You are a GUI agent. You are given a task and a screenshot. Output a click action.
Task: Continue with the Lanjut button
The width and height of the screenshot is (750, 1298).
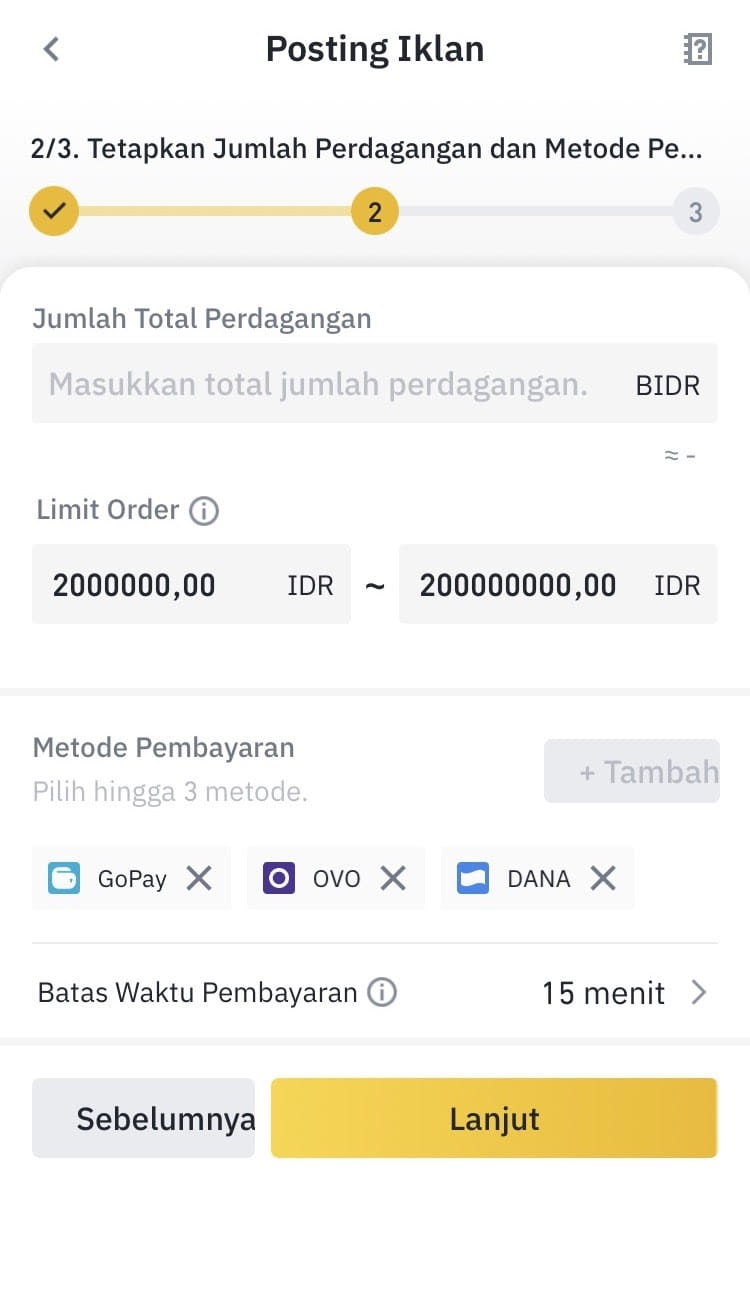(x=494, y=1118)
